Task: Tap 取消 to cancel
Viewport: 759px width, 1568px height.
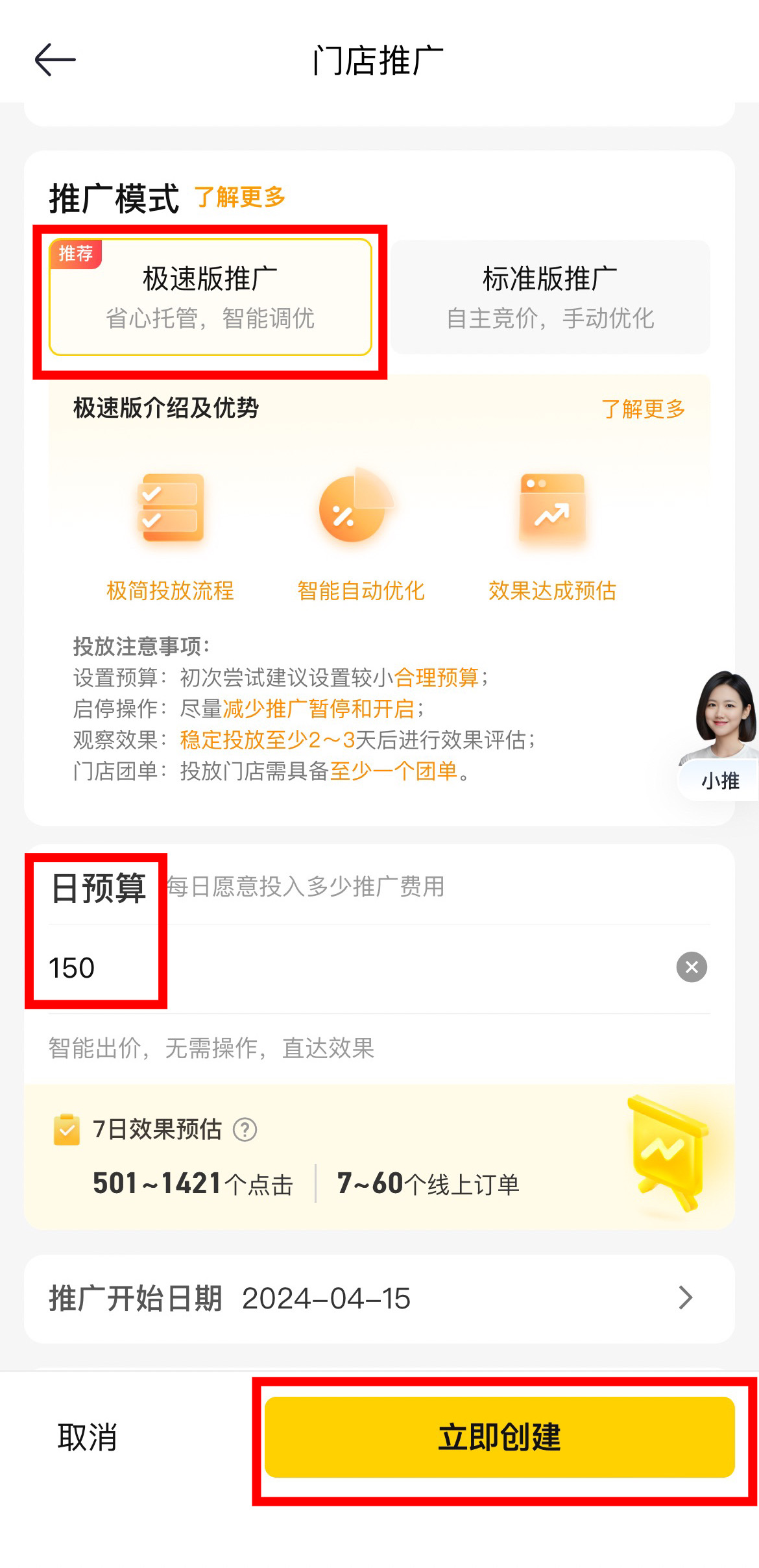Action: click(x=88, y=1437)
